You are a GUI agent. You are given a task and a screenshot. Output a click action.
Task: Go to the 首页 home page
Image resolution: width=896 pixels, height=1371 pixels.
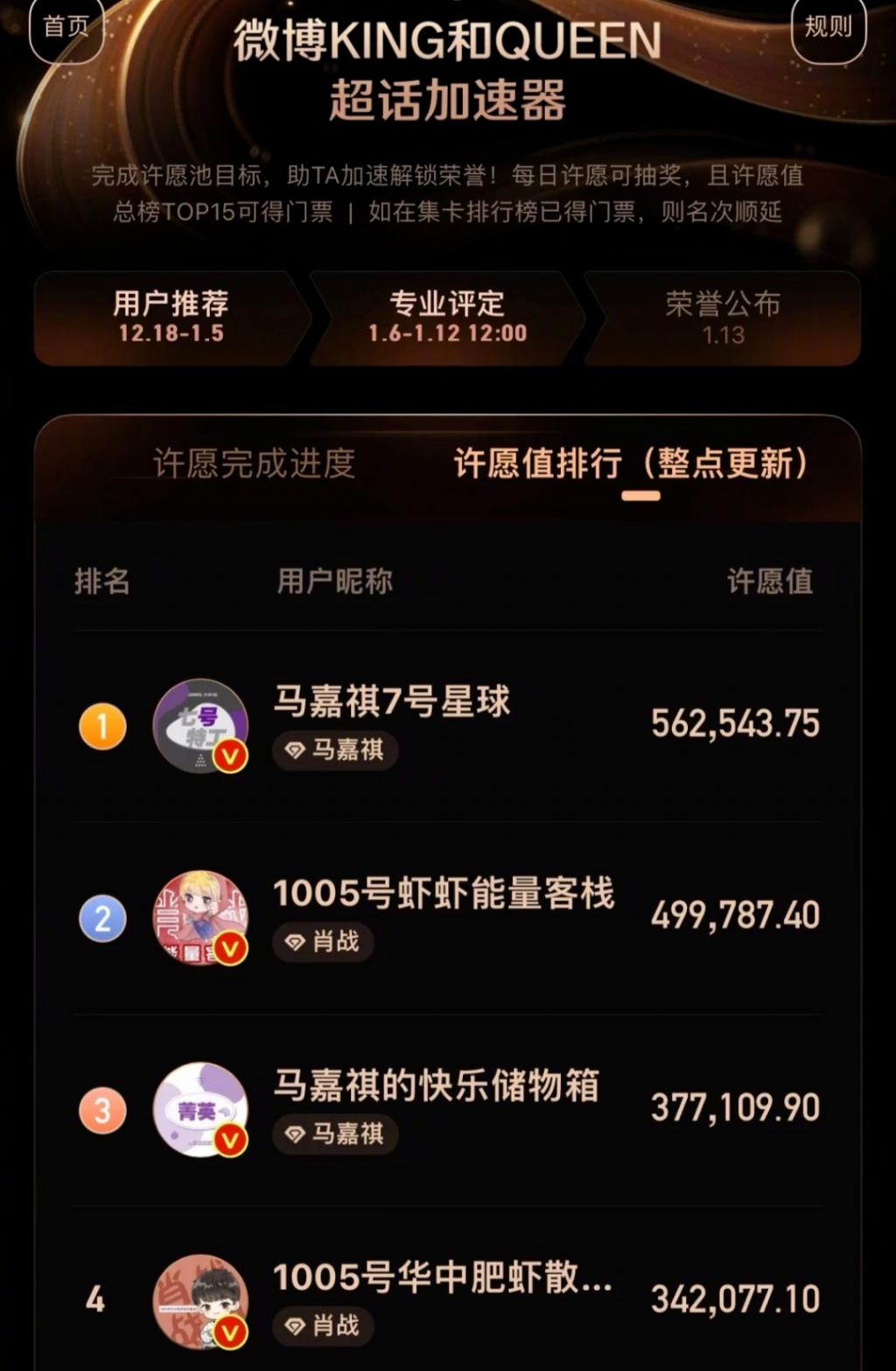click(66, 27)
